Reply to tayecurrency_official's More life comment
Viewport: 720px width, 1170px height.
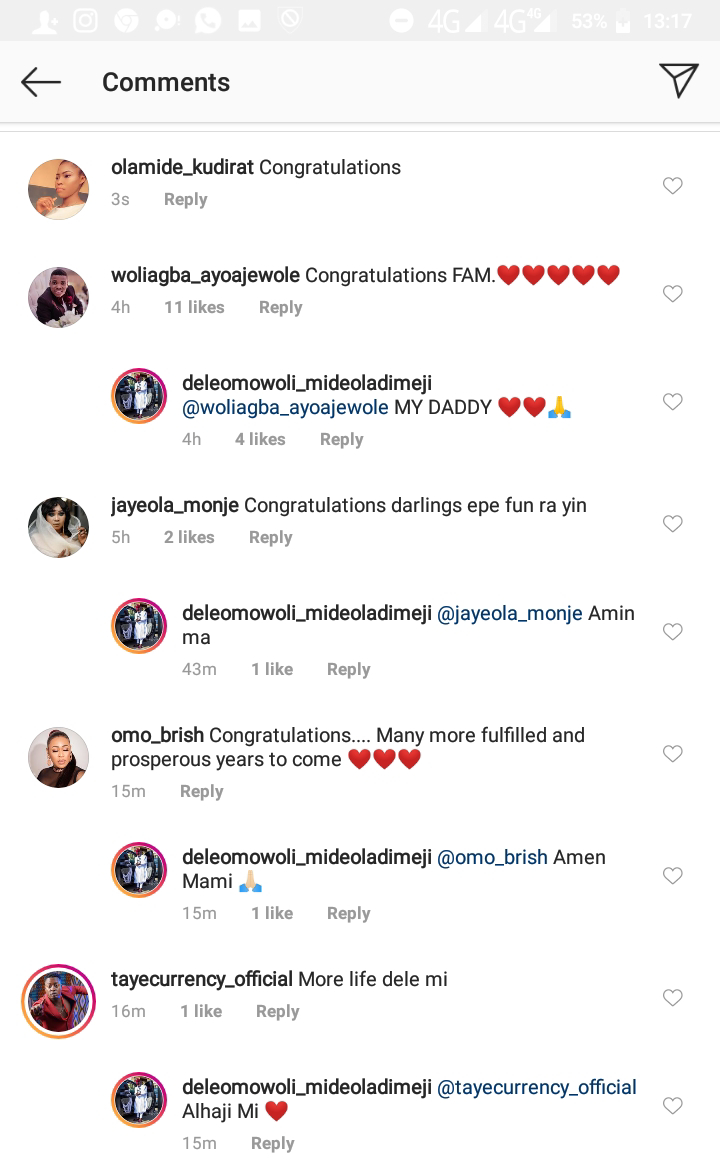point(278,1011)
